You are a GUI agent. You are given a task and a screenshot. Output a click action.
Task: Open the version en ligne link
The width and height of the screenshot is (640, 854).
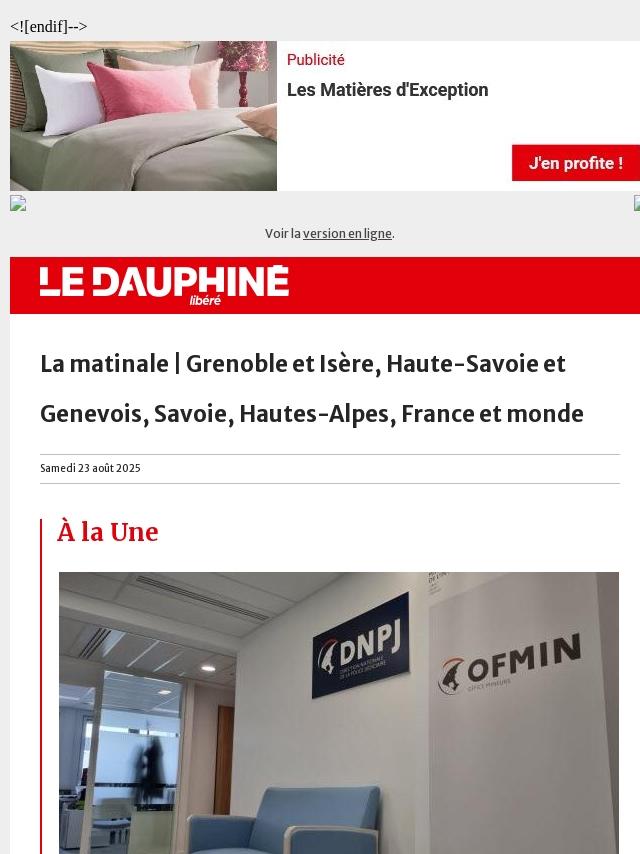click(x=347, y=234)
